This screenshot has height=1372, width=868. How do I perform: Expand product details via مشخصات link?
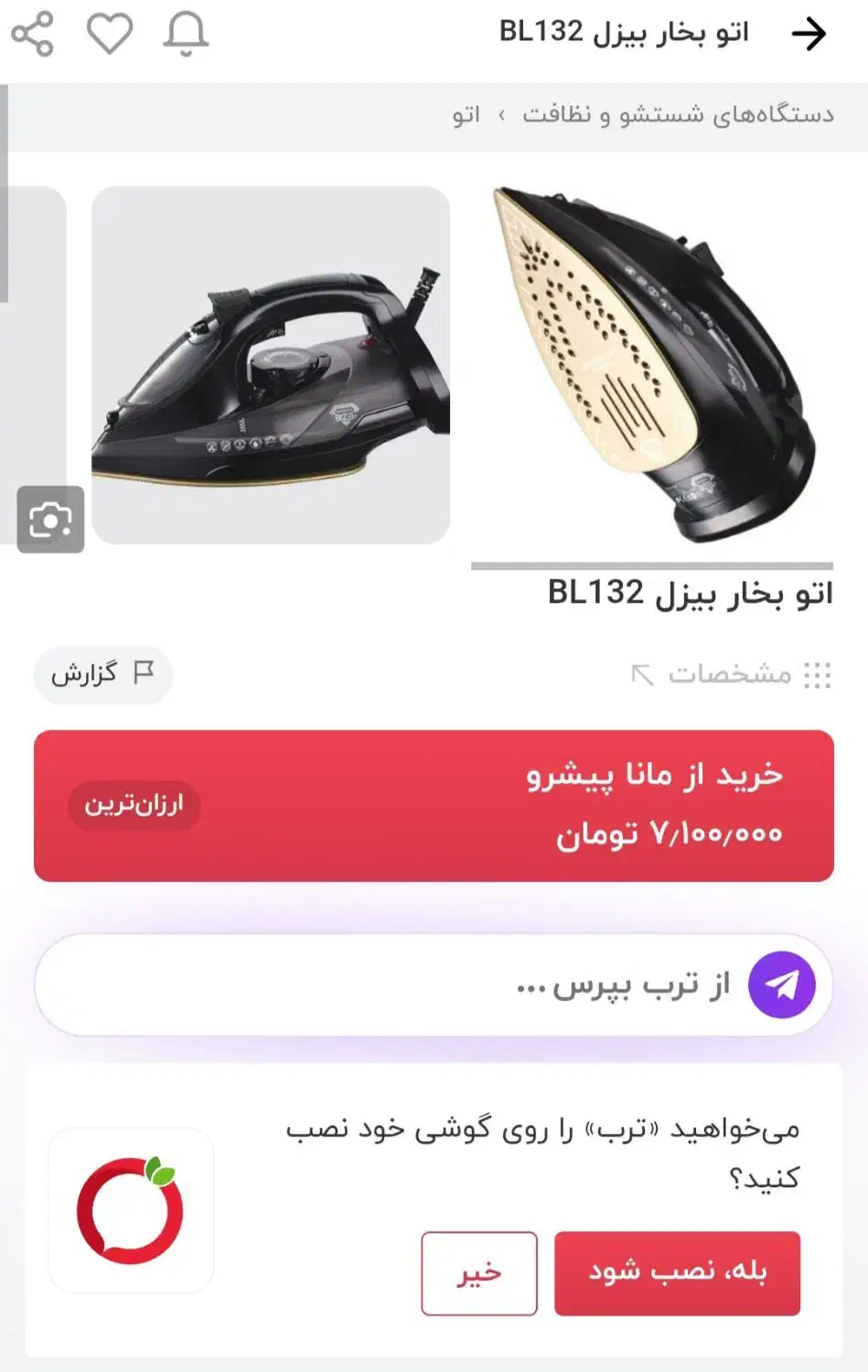click(x=725, y=674)
